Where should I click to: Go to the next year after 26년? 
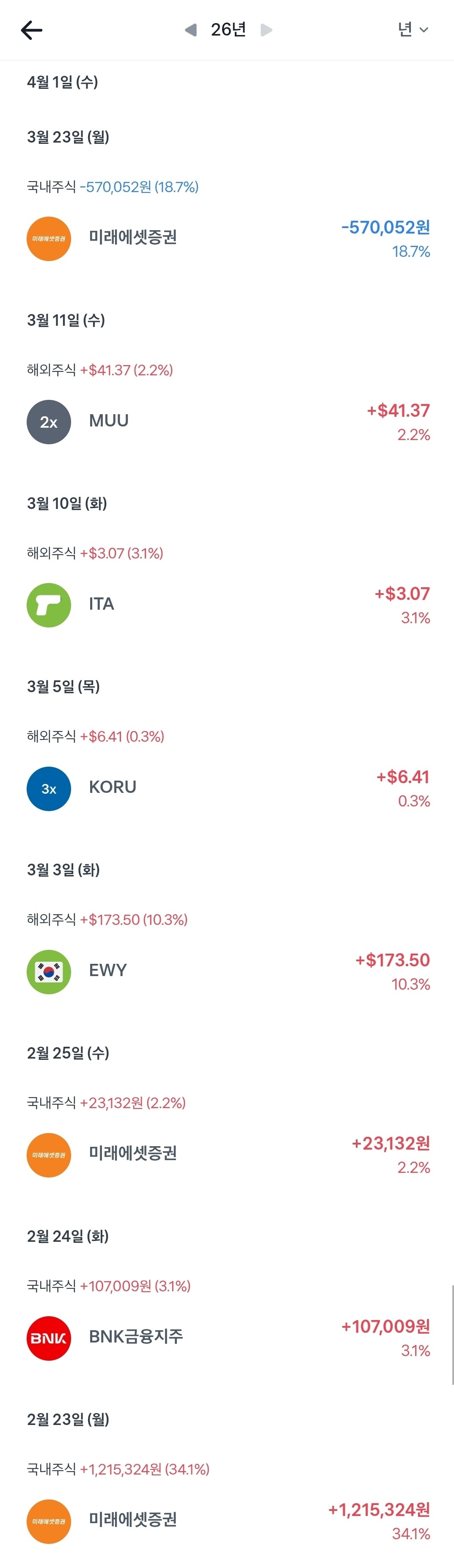coord(266,30)
